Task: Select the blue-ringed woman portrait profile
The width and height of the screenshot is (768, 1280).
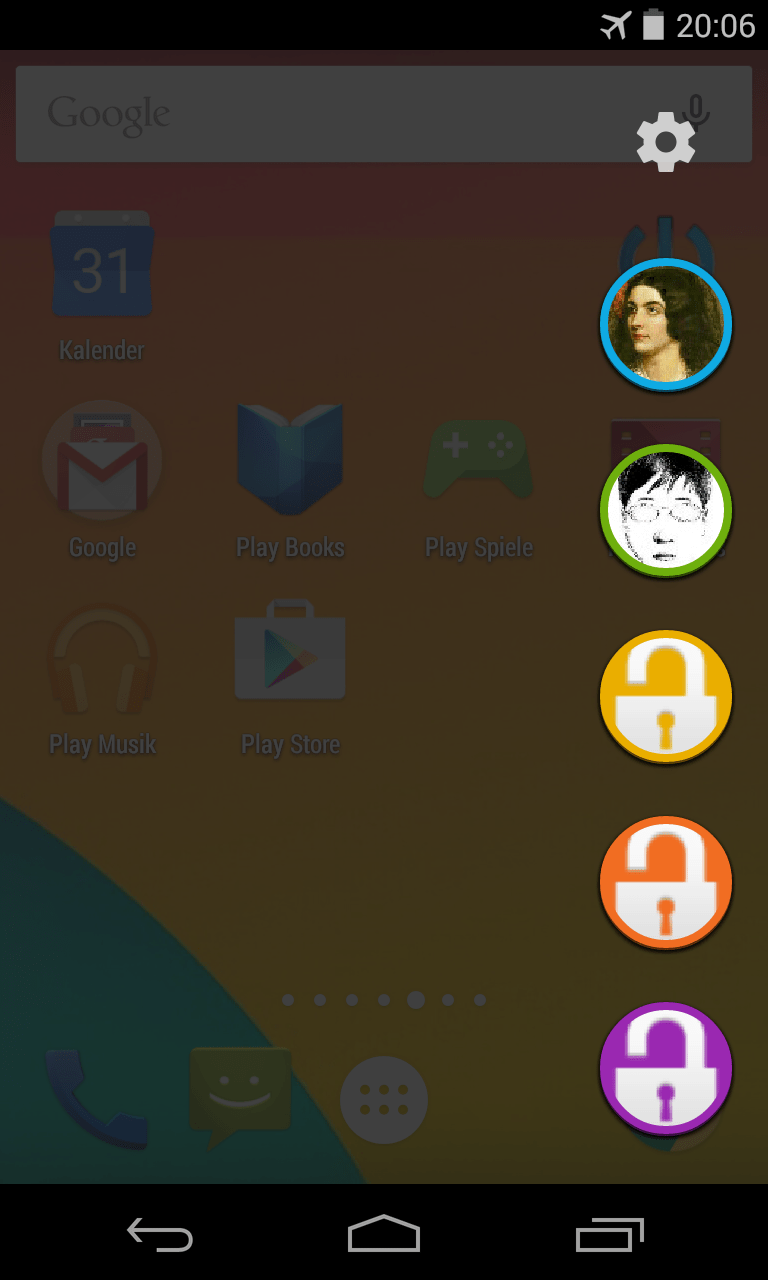Action: [666, 325]
